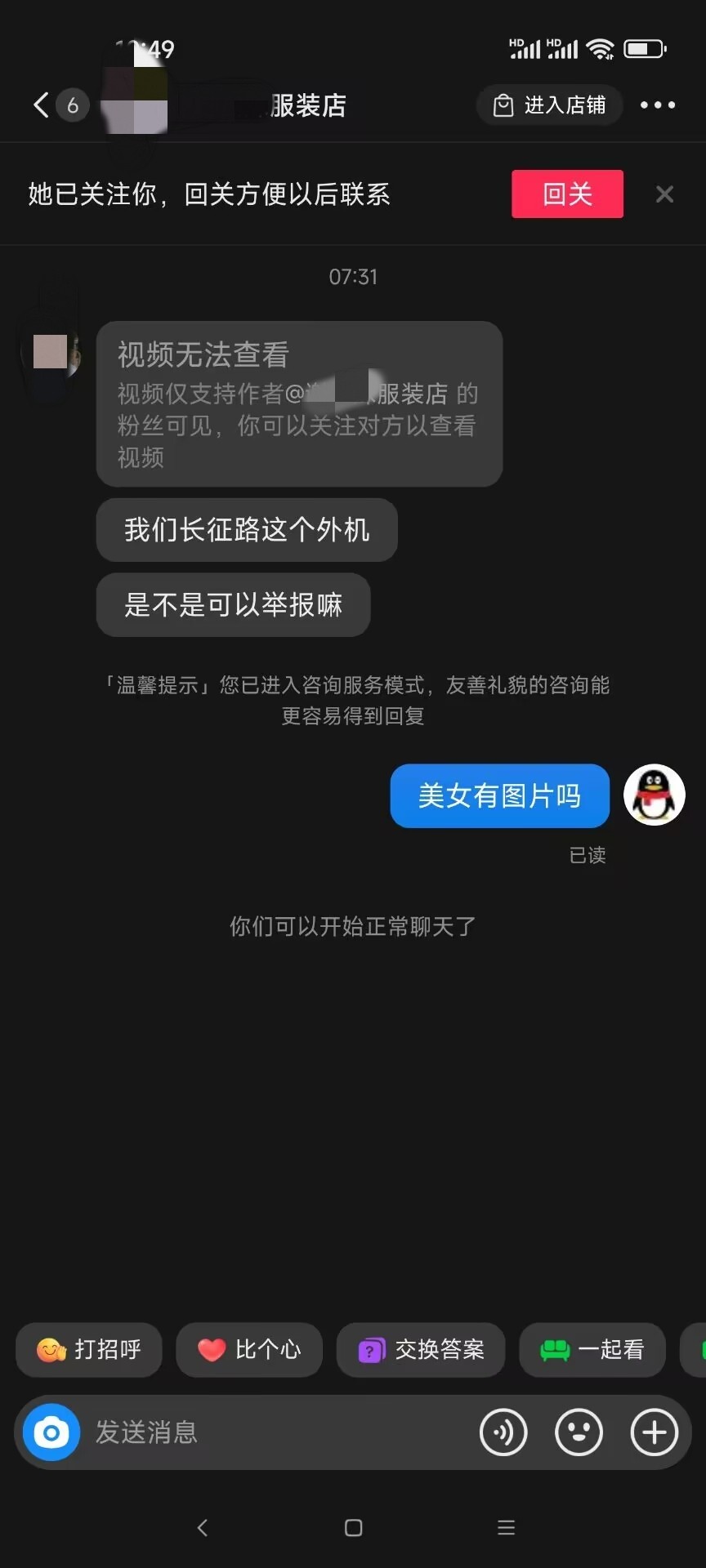Image resolution: width=706 pixels, height=1568 pixels.
Task: Open the camera from the message bar
Action: tap(51, 1432)
